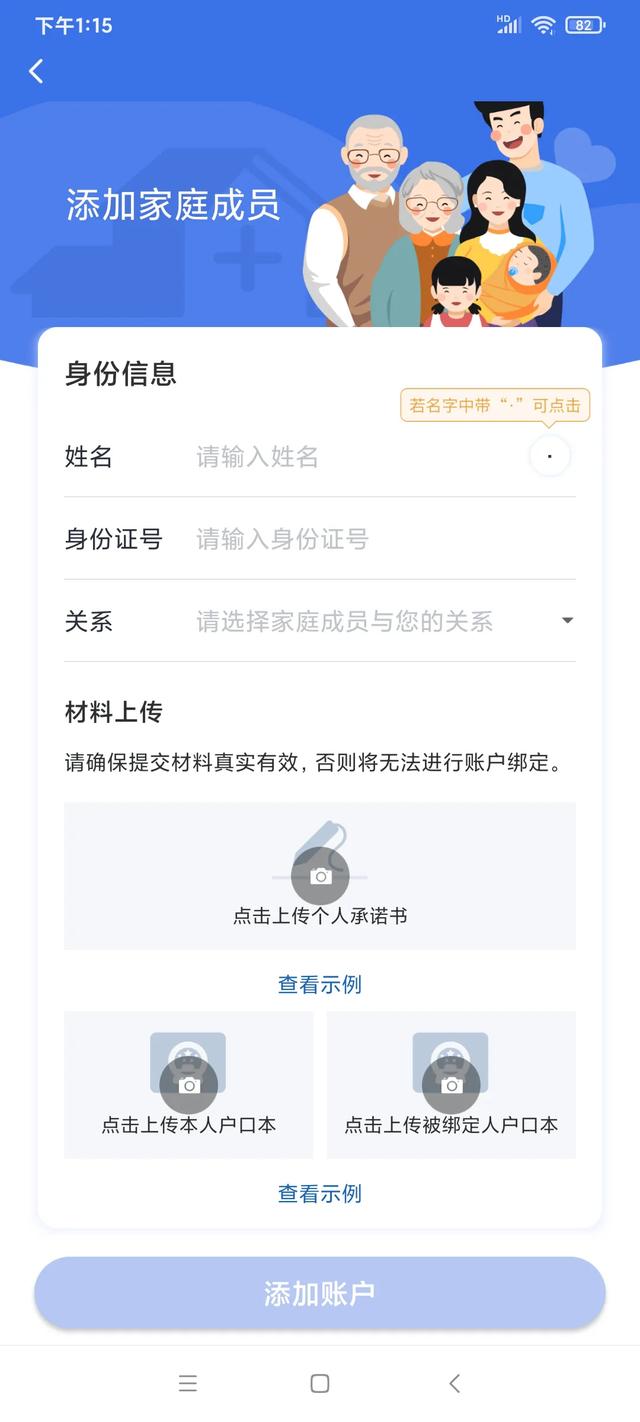The width and height of the screenshot is (640, 1422).
Task: Upload the 个人承诺书 commitment letter photo
Action: [x=320, y=876]
